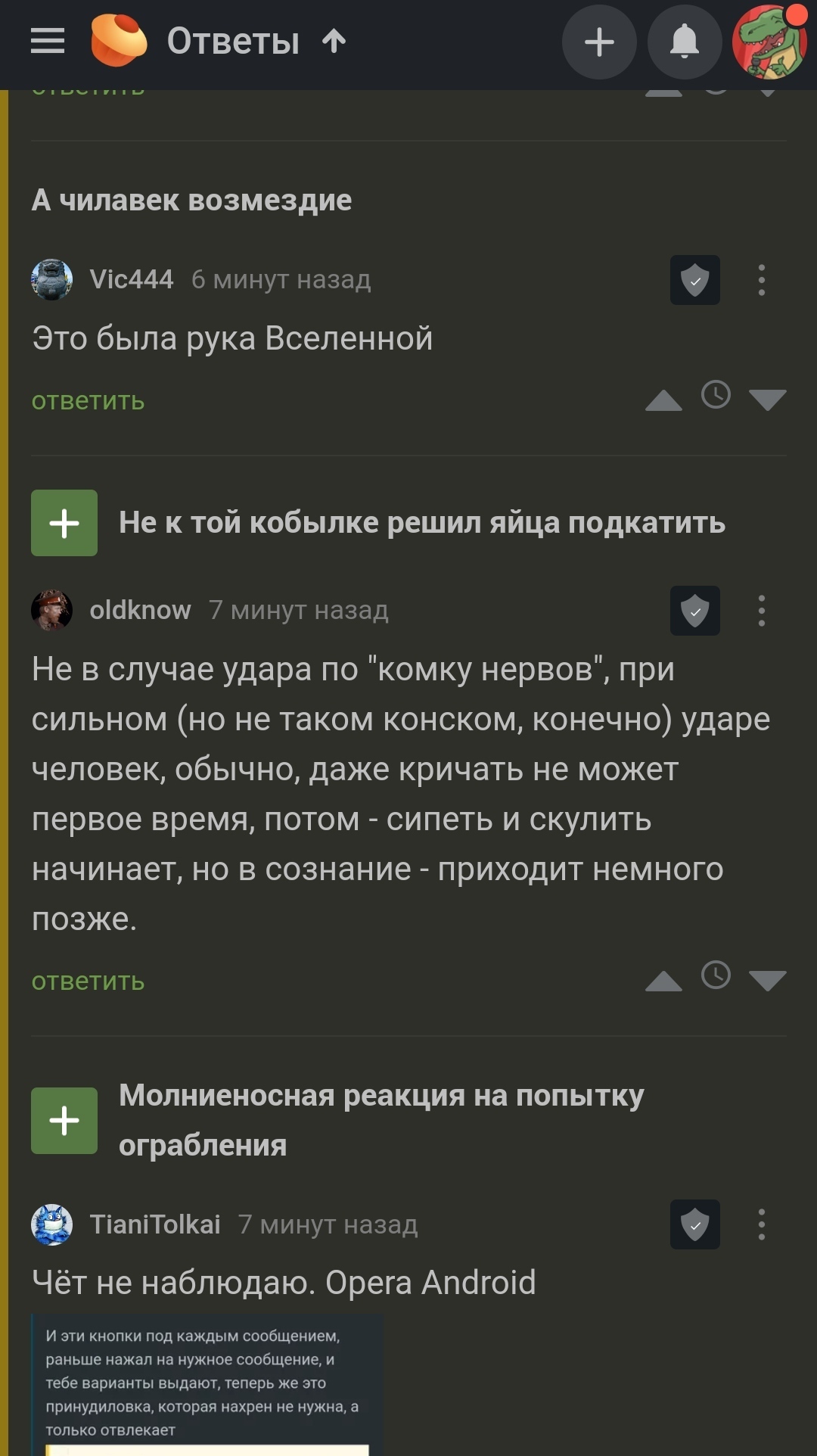This screenshot has height=1456, width=817.
Task: Tap the plus button in header
Action: click(x=599, y=42)
